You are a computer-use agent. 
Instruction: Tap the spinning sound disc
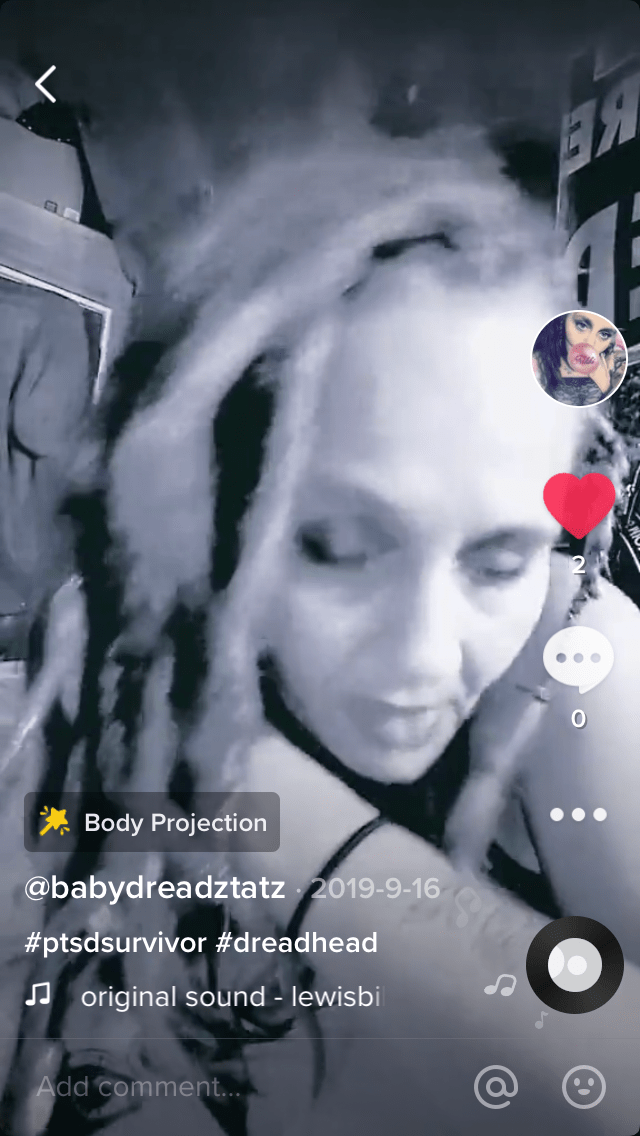(575, 965)
